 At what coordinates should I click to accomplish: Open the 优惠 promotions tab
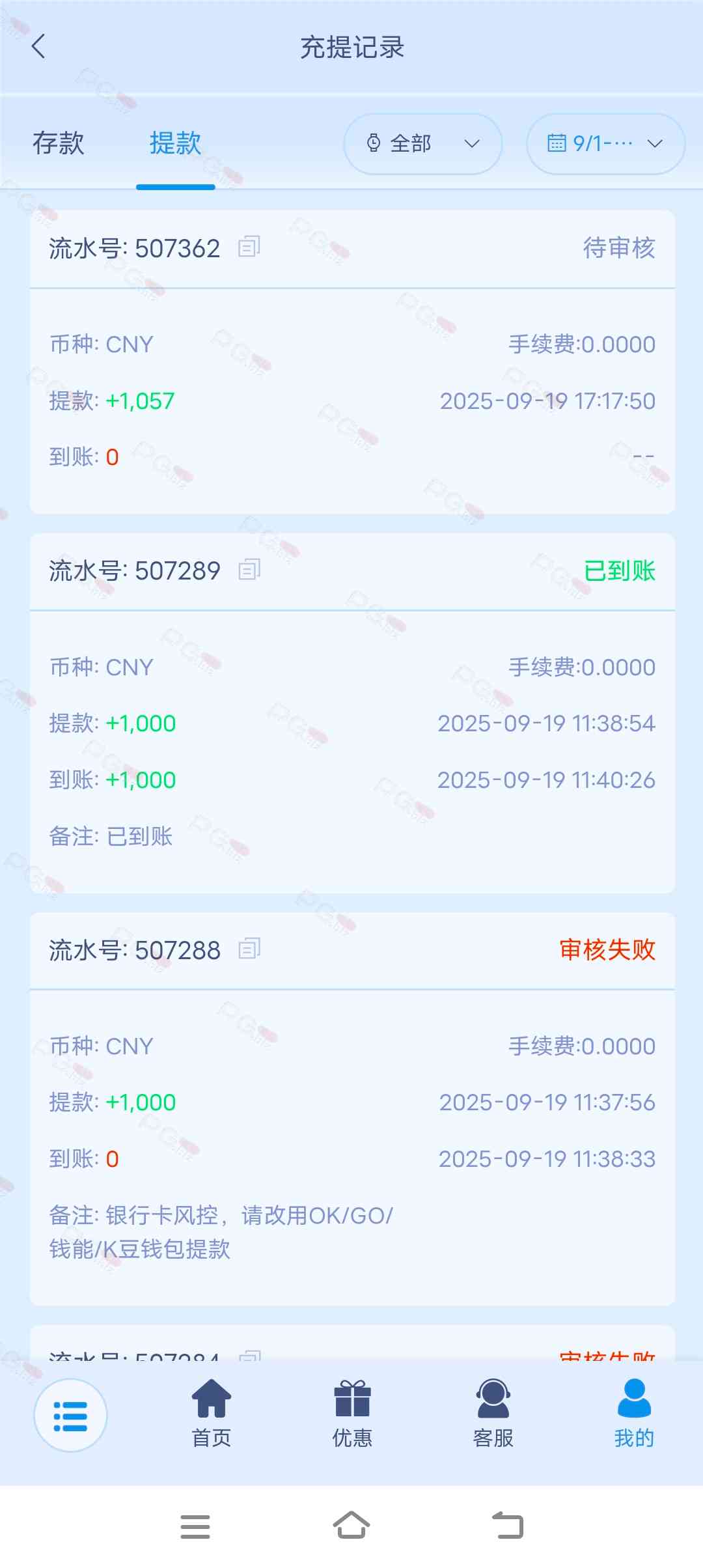click(352, 1413)
